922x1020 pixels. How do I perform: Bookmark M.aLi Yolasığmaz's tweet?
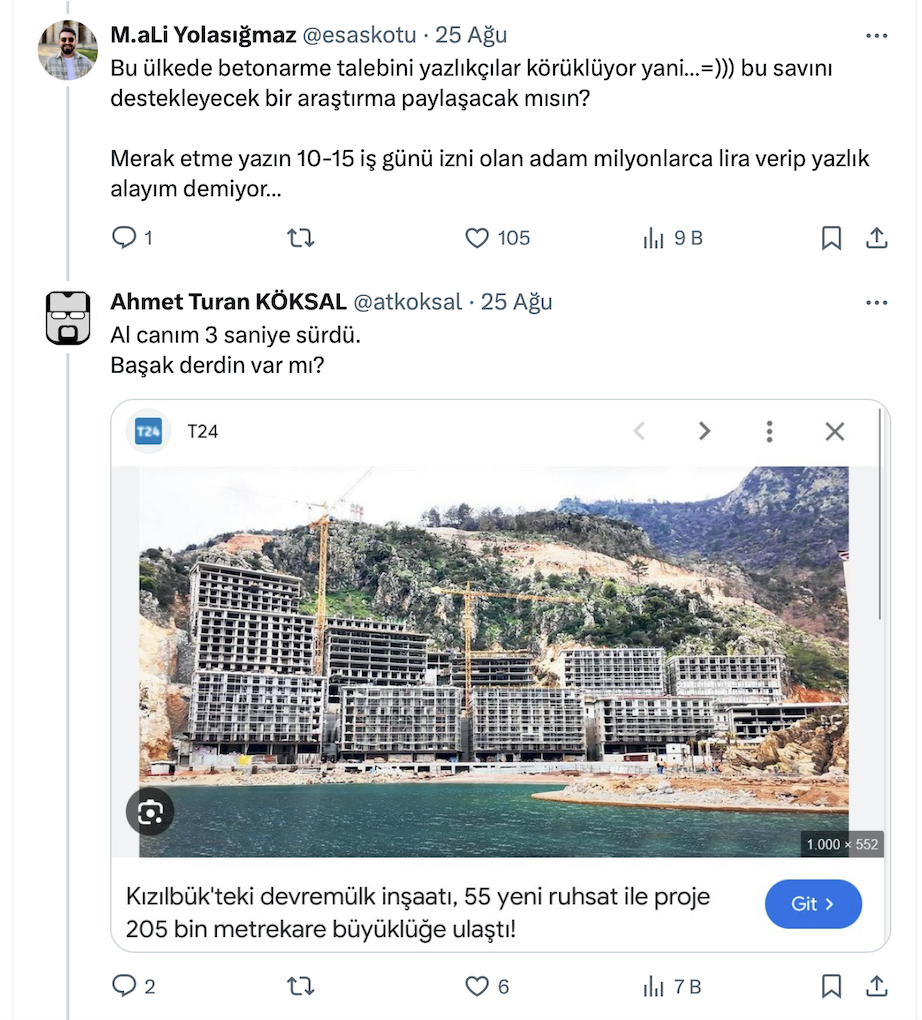tap(831, 238)
